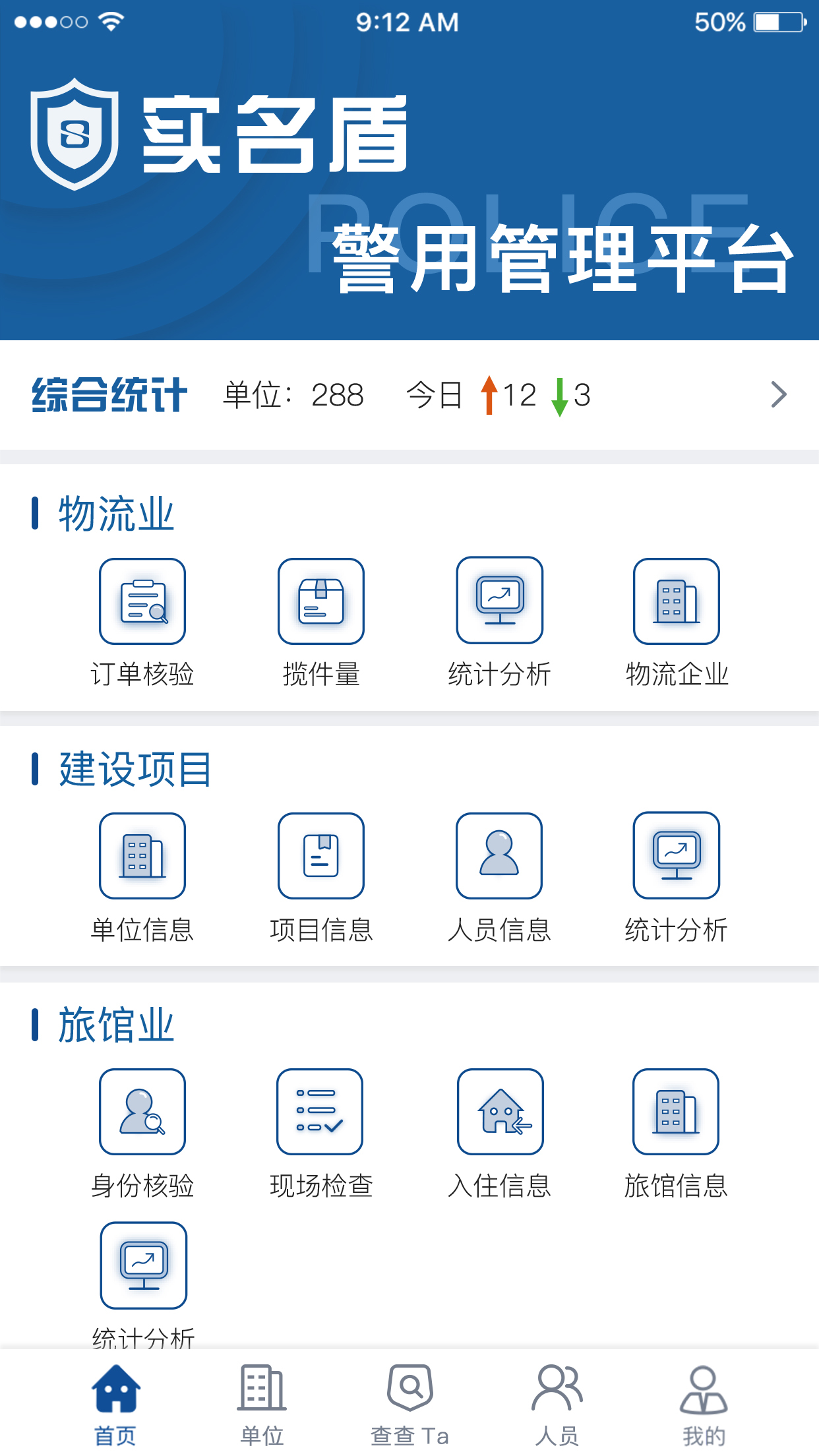Open 订单核验 under 物流业
The image size is (819, 1456).
[x=142, y=601]
